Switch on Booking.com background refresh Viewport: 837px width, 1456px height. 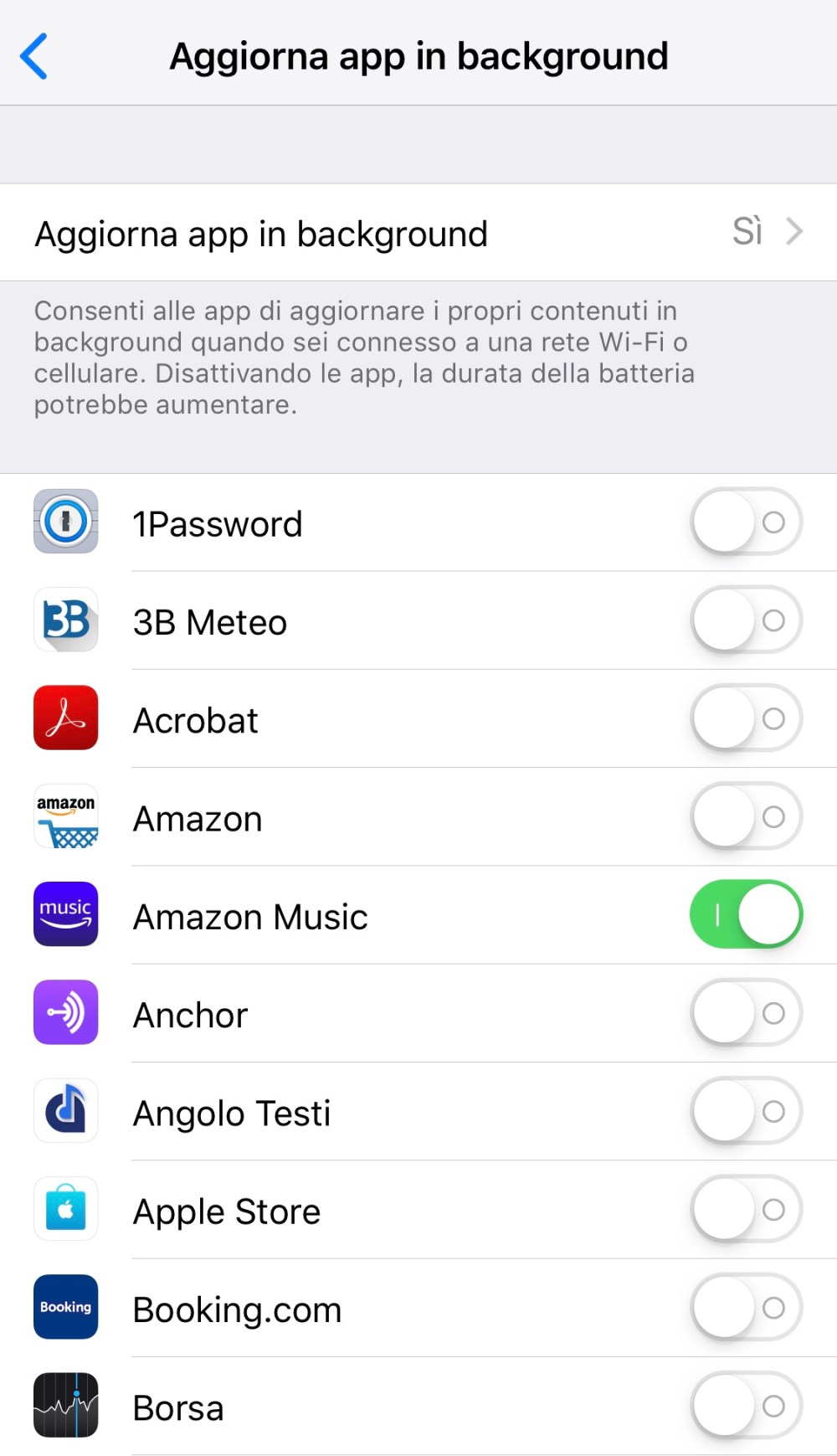click(746, 1307)
